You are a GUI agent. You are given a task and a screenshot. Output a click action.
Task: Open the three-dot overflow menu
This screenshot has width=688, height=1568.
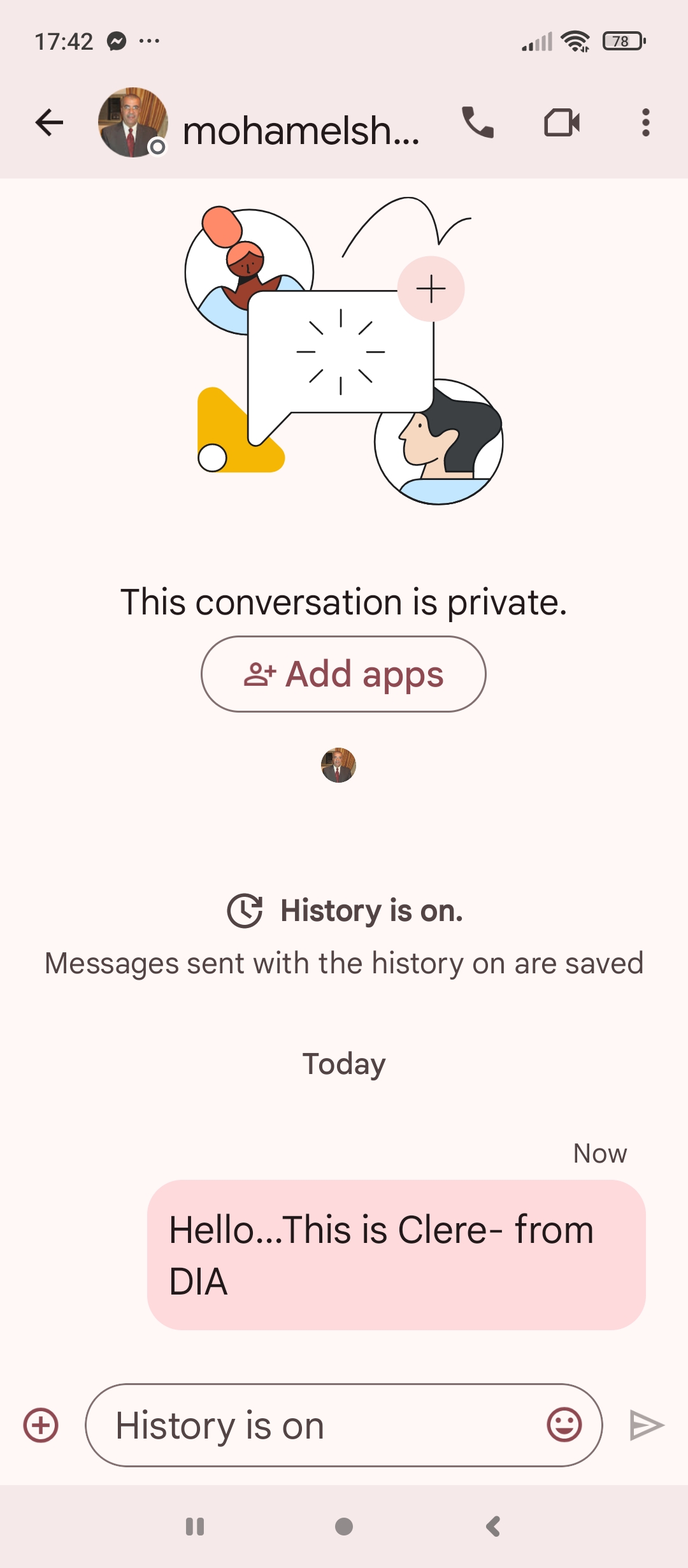tap(646, 122)
